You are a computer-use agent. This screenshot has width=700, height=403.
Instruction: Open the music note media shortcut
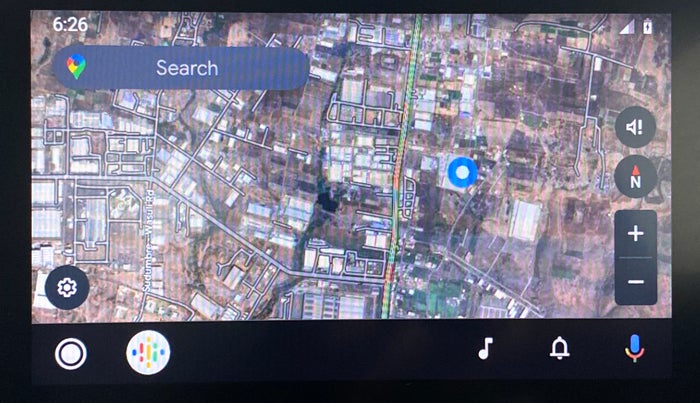click(485, 348)
